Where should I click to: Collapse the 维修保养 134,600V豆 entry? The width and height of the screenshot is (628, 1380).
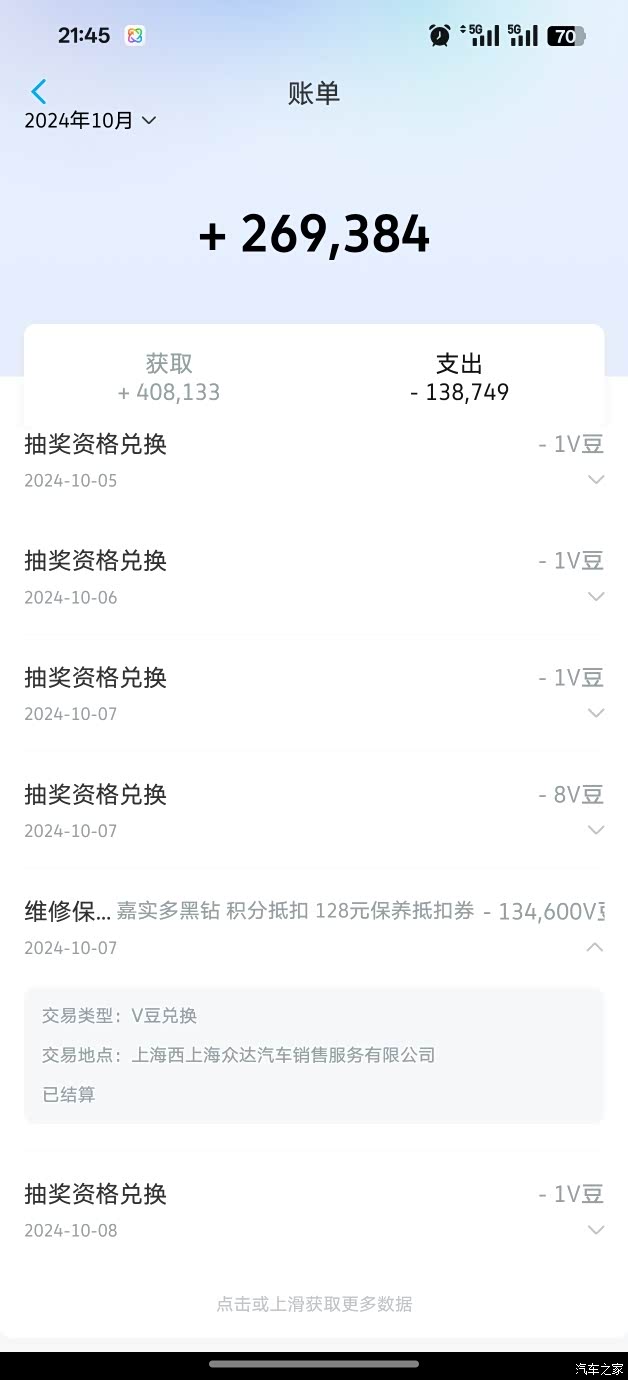(595, 947)
